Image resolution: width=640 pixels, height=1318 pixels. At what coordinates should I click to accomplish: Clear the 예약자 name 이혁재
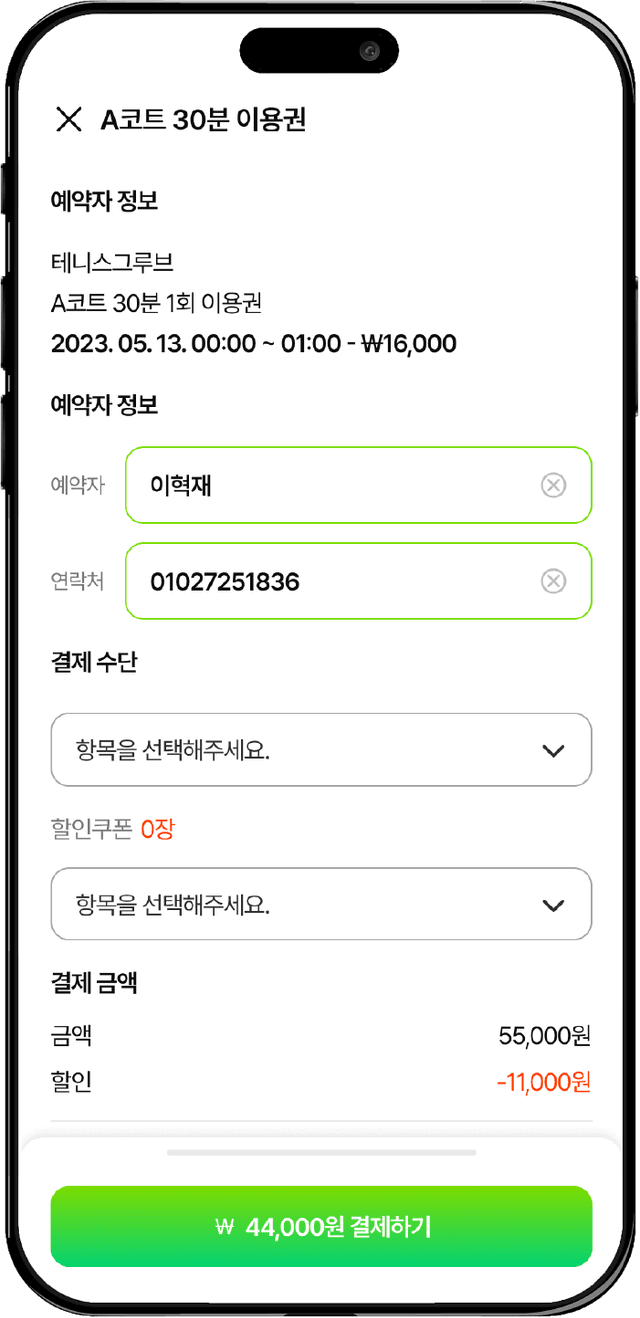pos(553,486)
